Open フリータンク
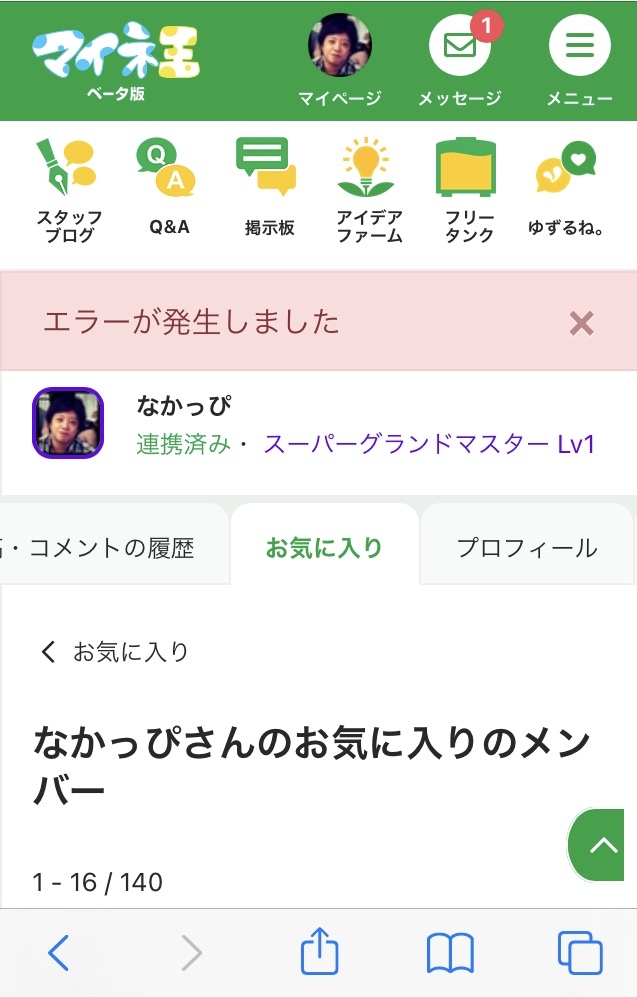 (468, 192)
